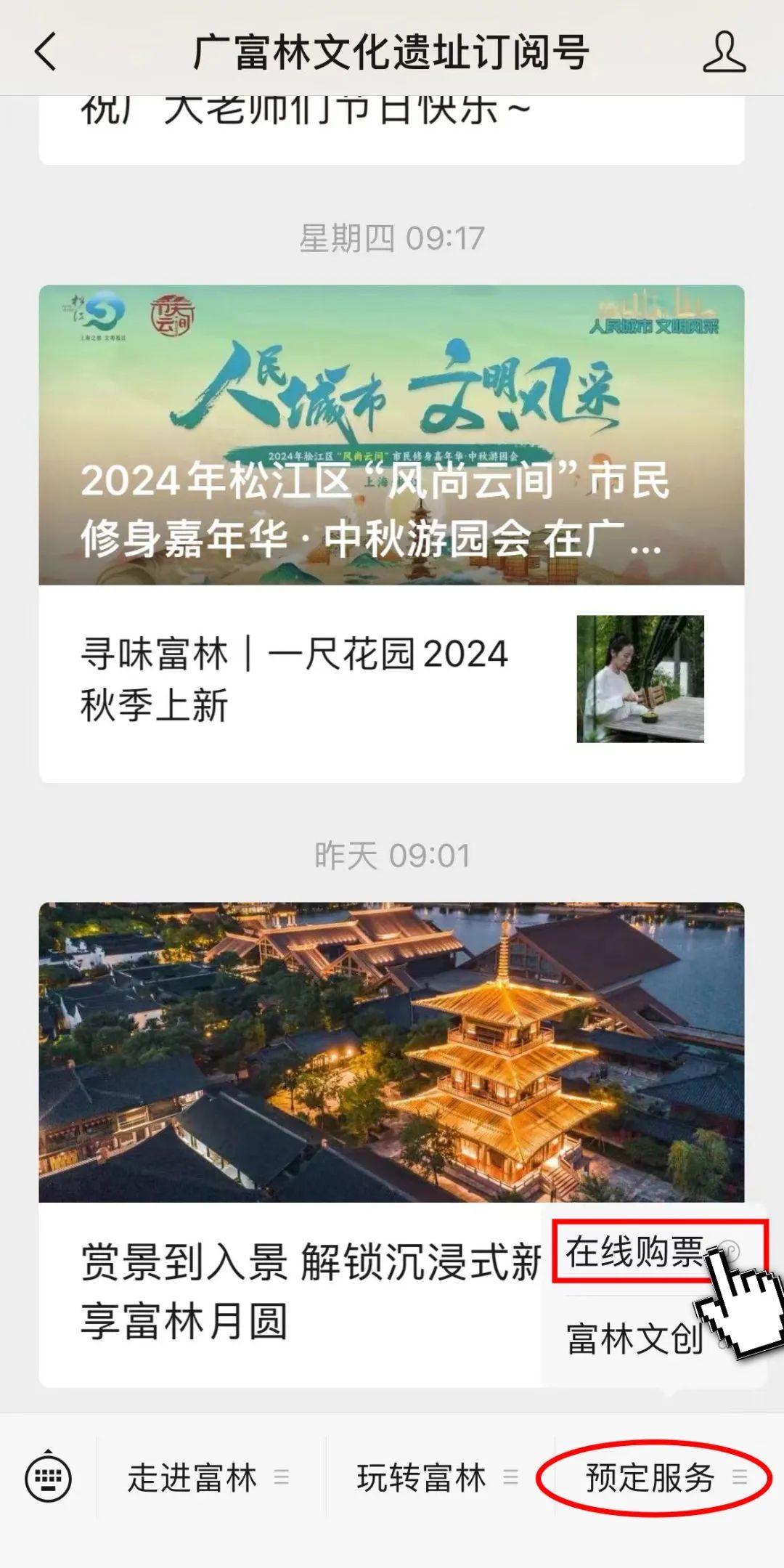The image size is (784, 1568).
Task: Switch to keyboard input mode
Action: 48,1476
